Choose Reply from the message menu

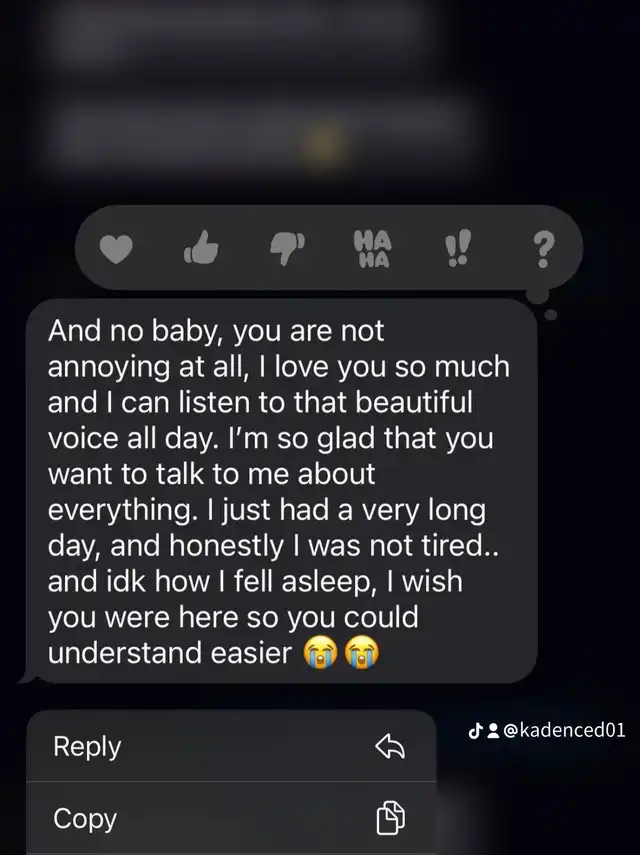pyautogui.click(x=230, y=746)
